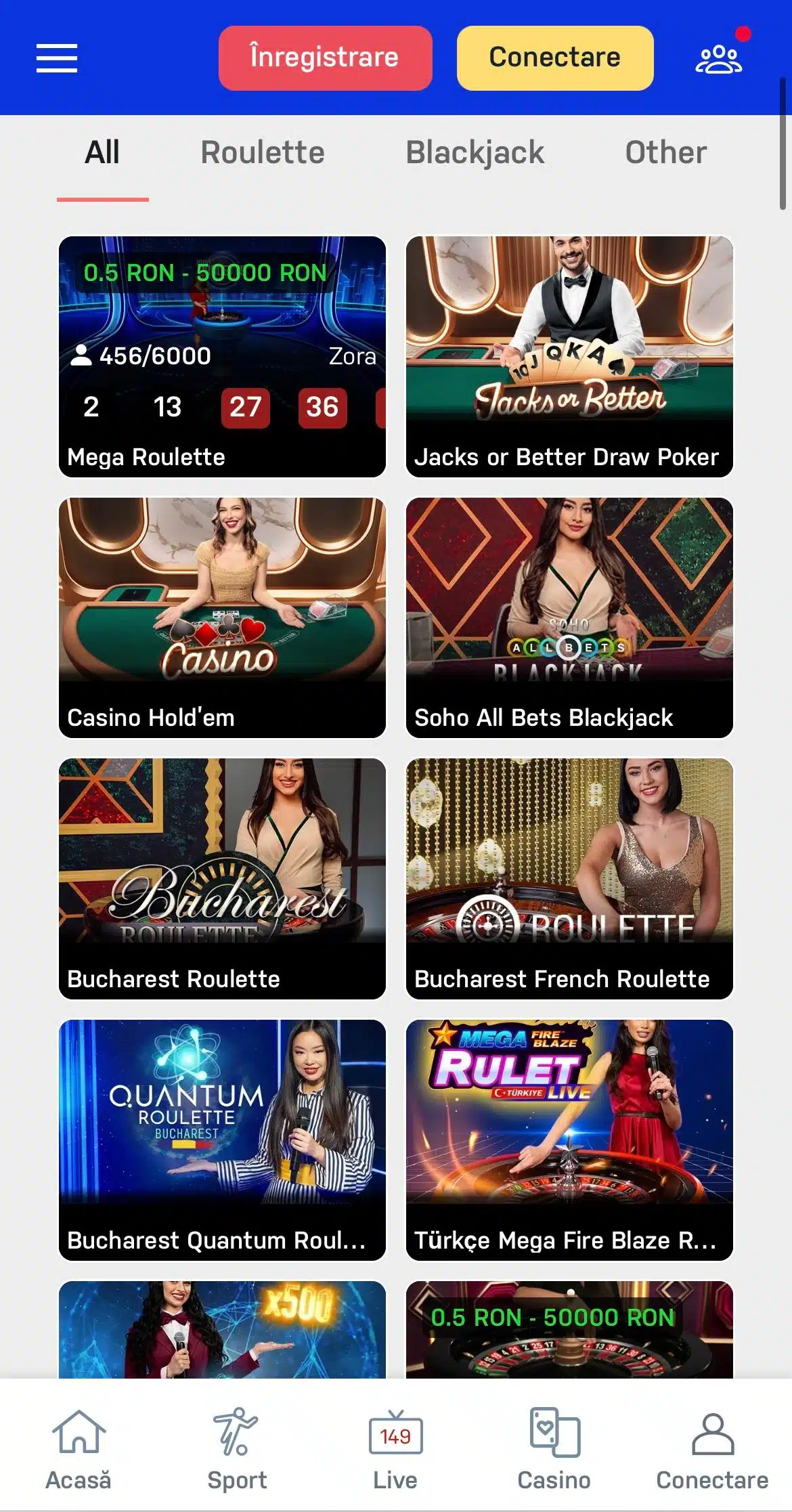Switch to the Other tab
The width and height of the screenshot is (792, 1512).
(x=665, y=153)
